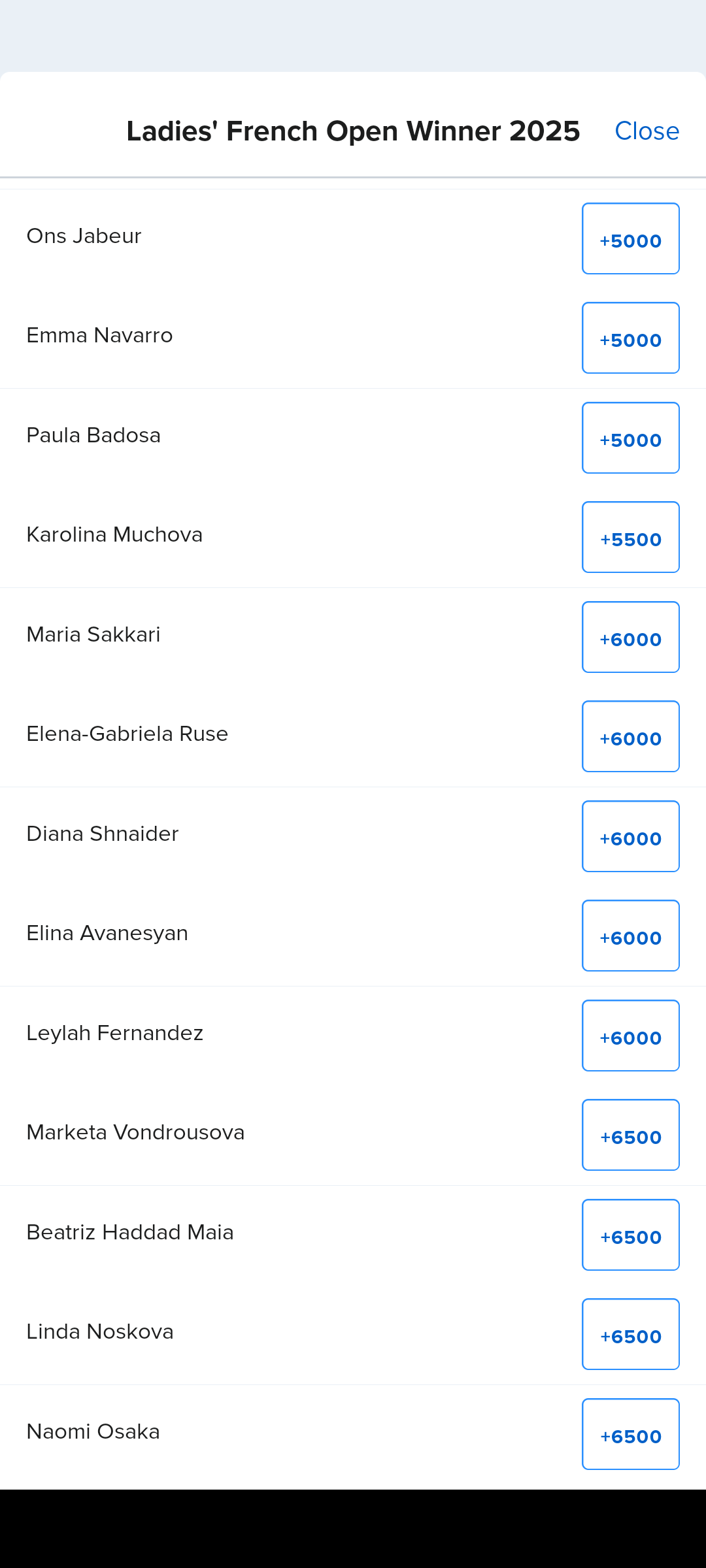Add Marketa Vondrousova +6500 to betslip
The image size is (706, 1568).
(630, 1135)
